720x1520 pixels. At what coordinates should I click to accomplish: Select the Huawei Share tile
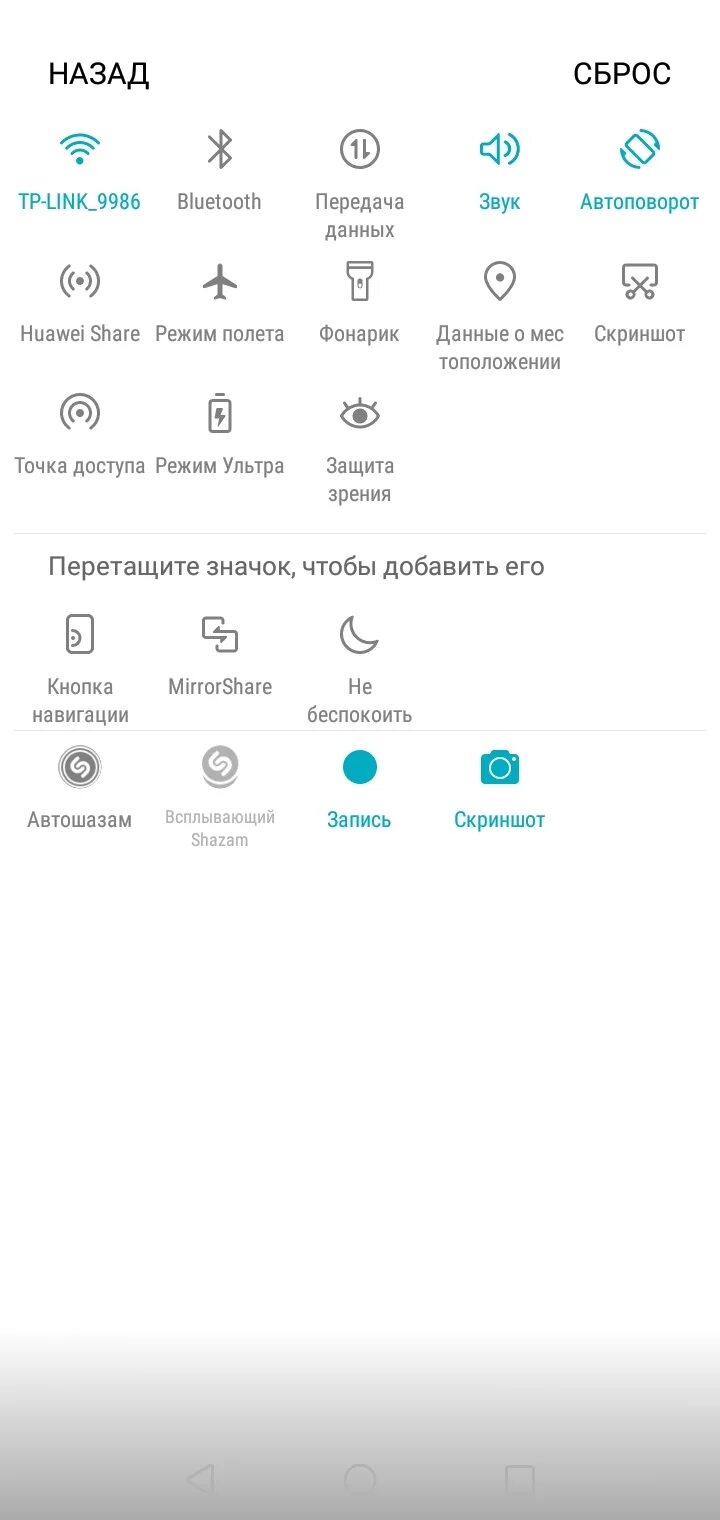click(x=80, y=303)
